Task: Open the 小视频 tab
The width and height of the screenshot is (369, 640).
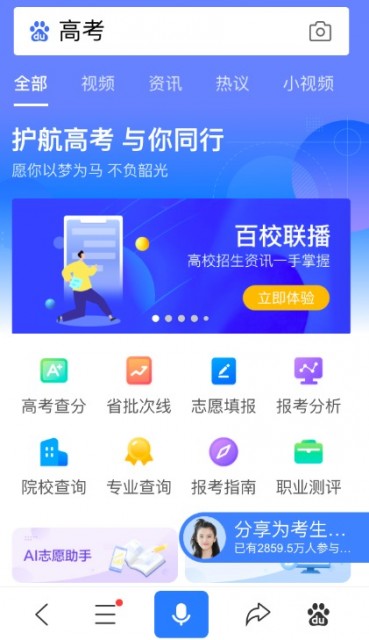Action: point(308,83)
